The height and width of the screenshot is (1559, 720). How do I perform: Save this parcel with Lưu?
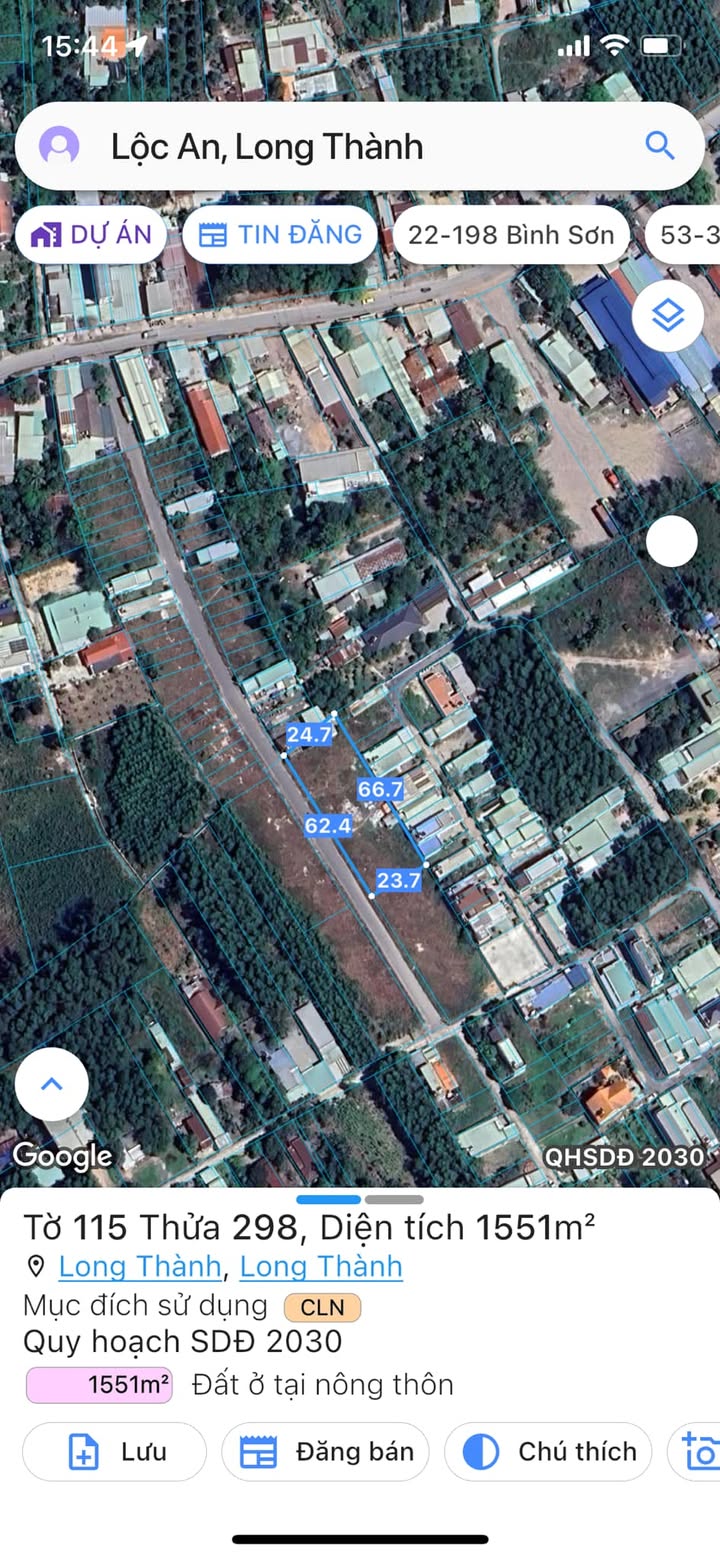point(114,1452)
